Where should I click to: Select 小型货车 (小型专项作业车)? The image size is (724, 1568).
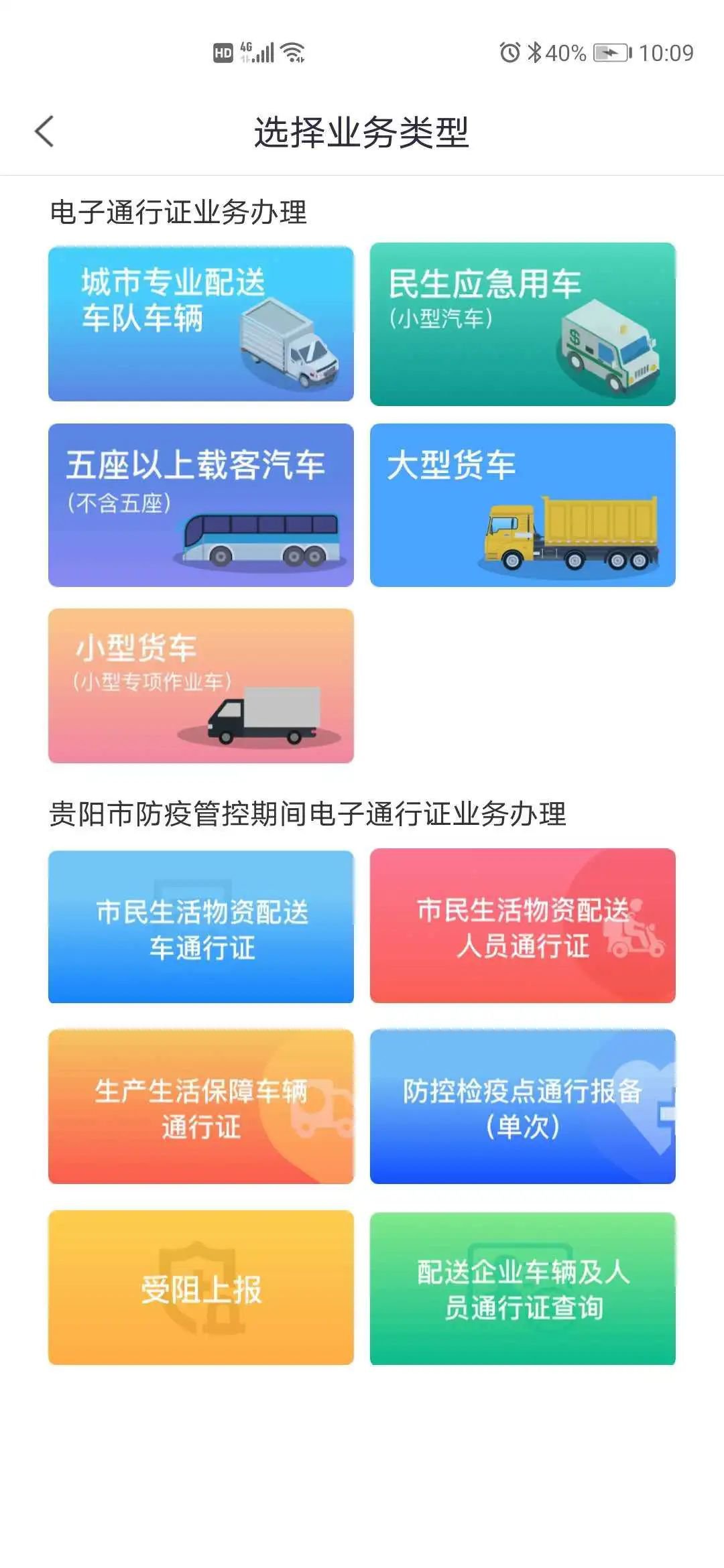tap(200, 685)
